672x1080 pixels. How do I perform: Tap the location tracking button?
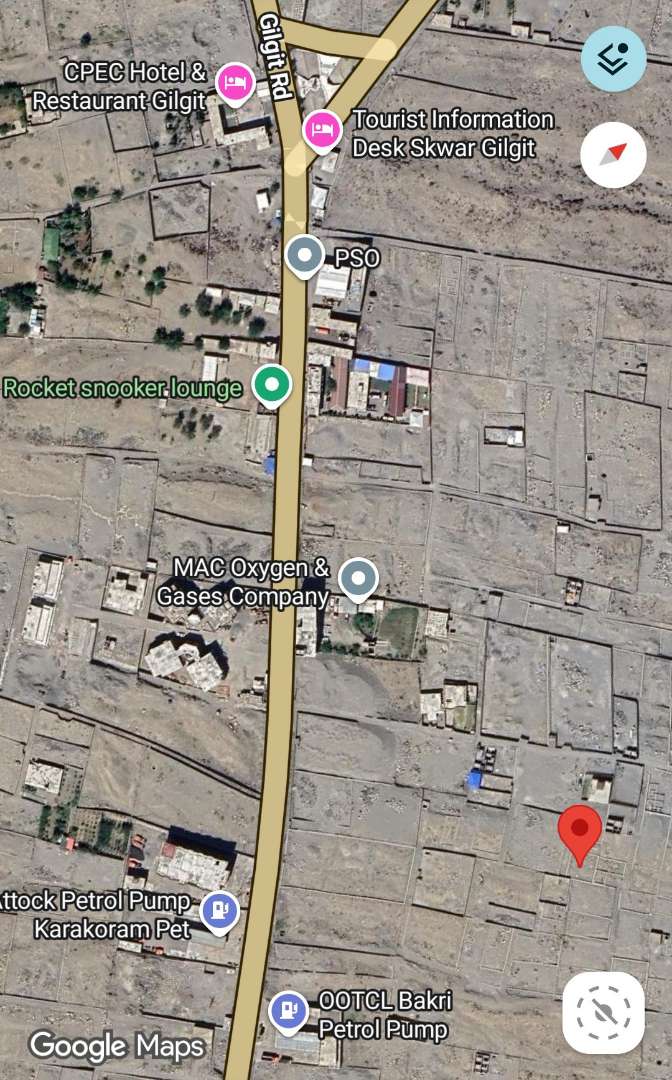tap(603, 1012)
